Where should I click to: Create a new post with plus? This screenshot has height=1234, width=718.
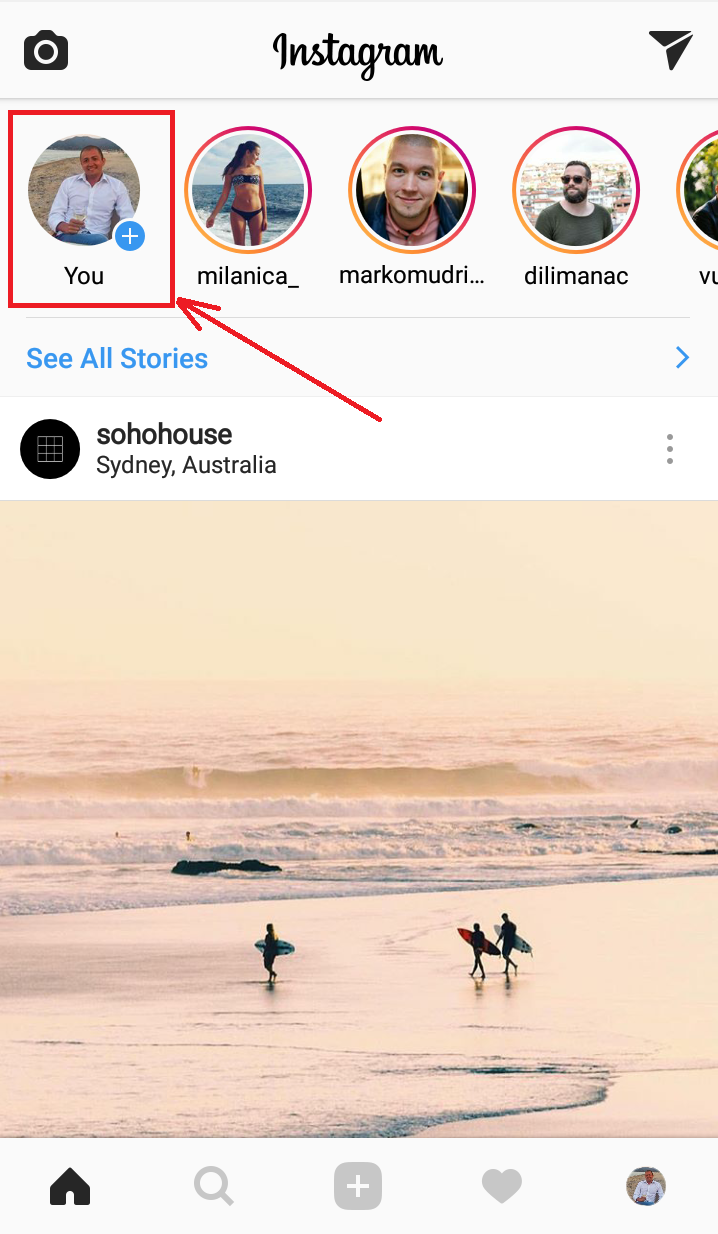click(358, 1187)
